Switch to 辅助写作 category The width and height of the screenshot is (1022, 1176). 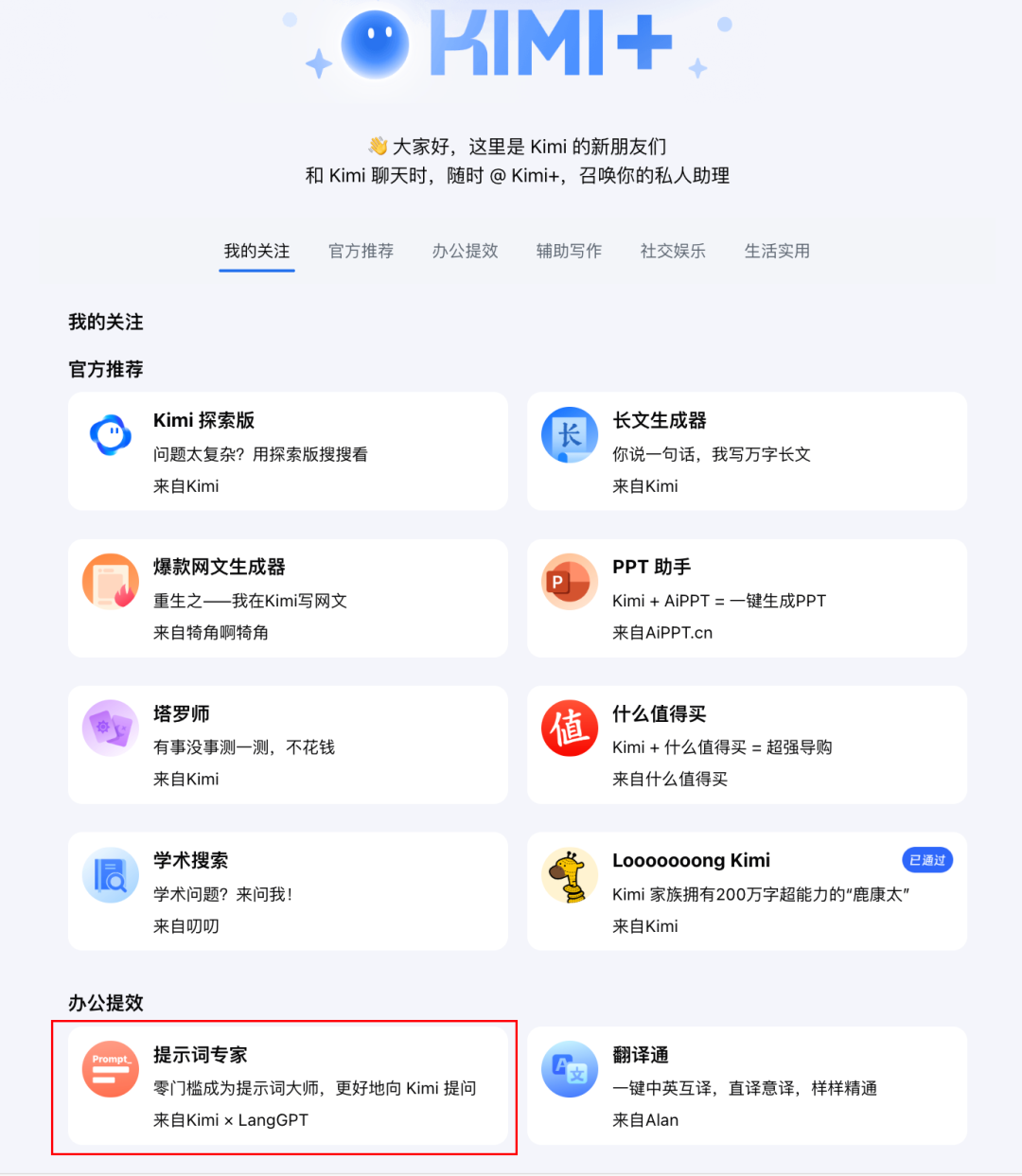pos(569,251)
